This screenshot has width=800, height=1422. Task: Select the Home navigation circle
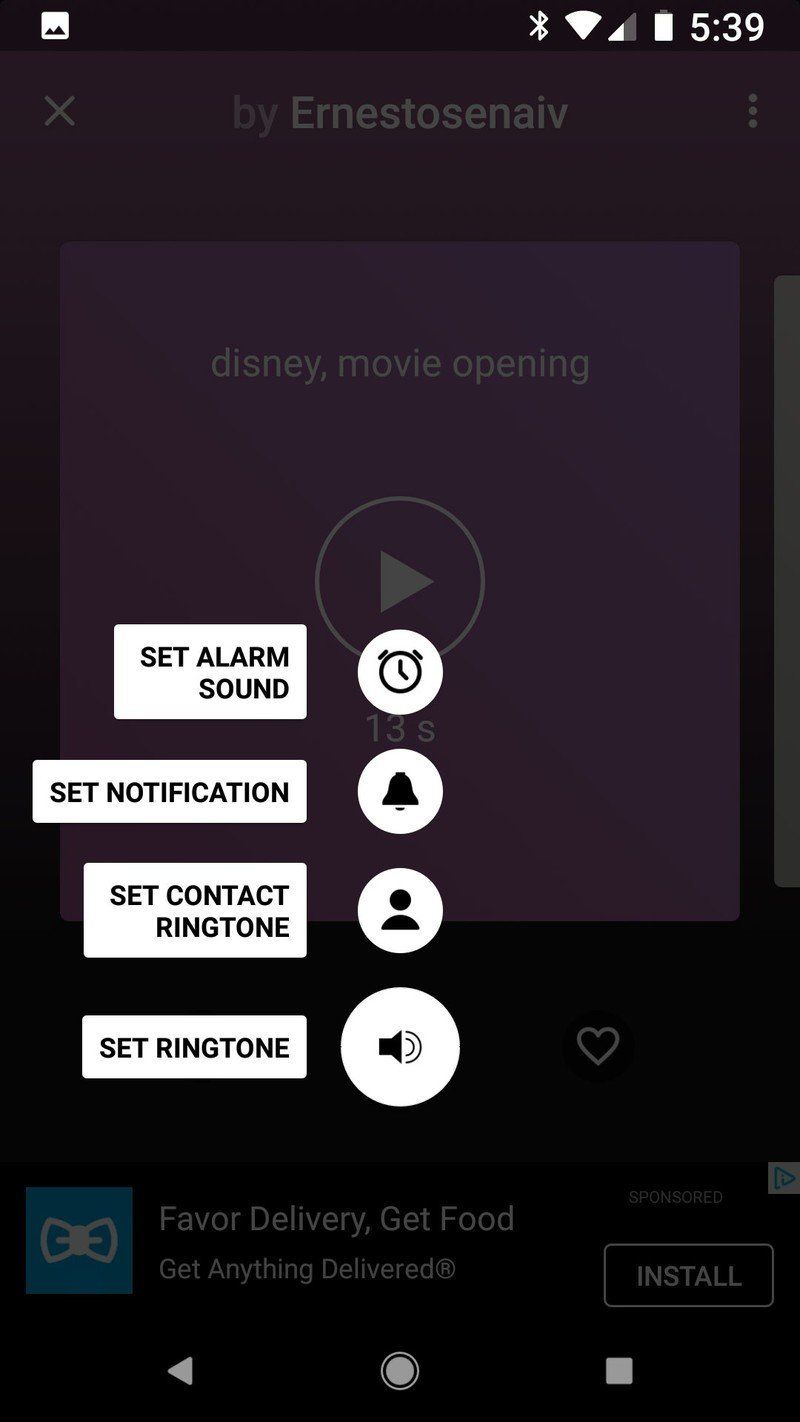coord(400,1371)
